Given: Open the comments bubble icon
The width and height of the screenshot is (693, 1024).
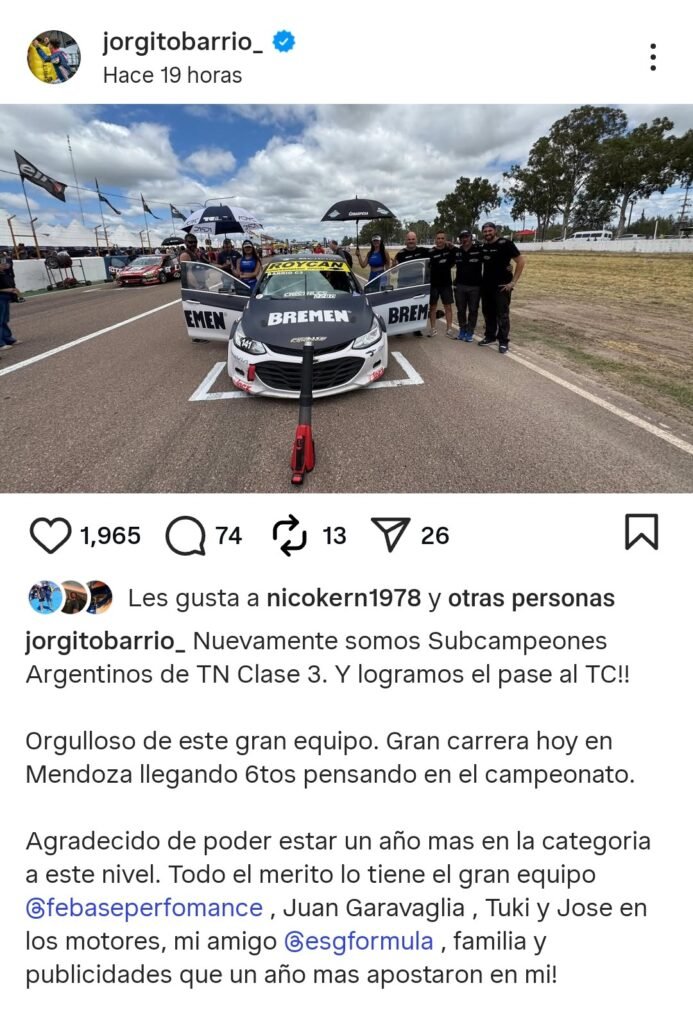Looking at the screenshot, I should coord(186,535).
